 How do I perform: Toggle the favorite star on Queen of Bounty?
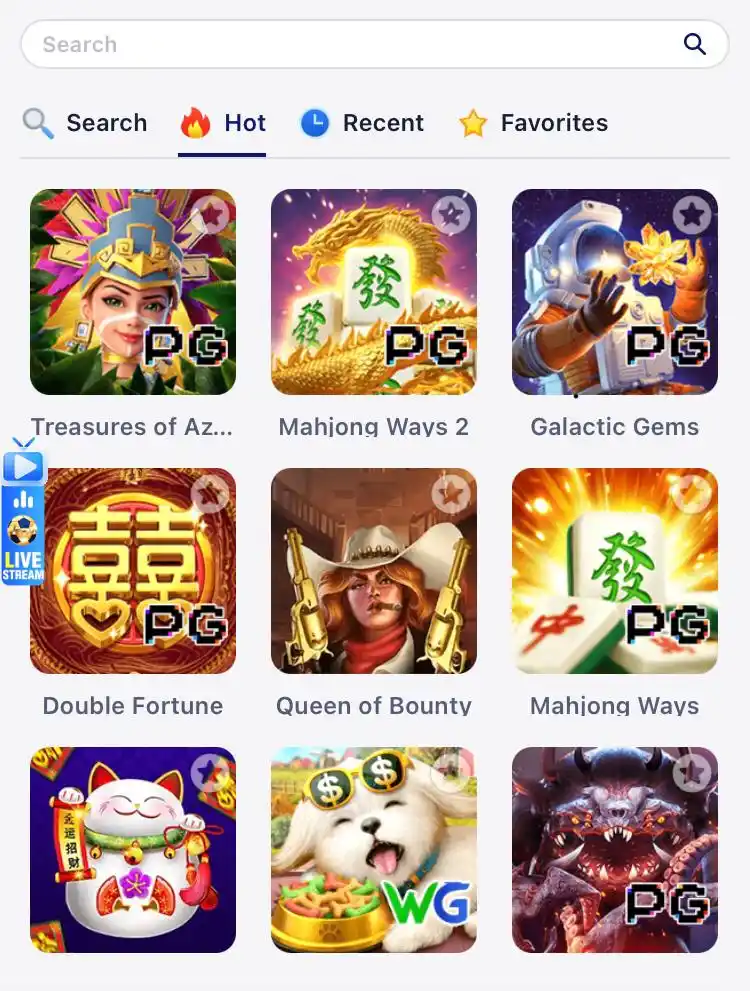coord(450,492)
